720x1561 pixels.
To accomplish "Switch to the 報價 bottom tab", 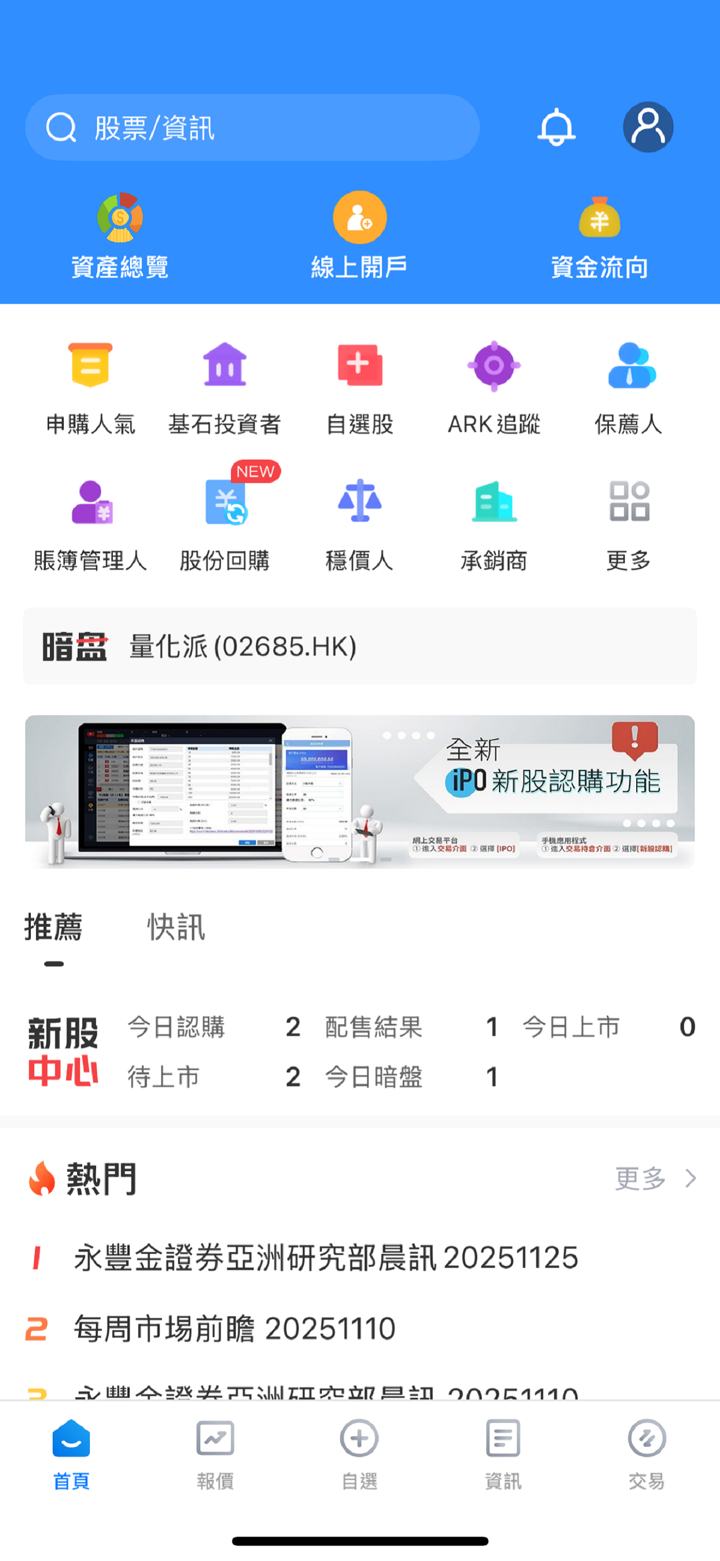I will (x=215, y=1455).
